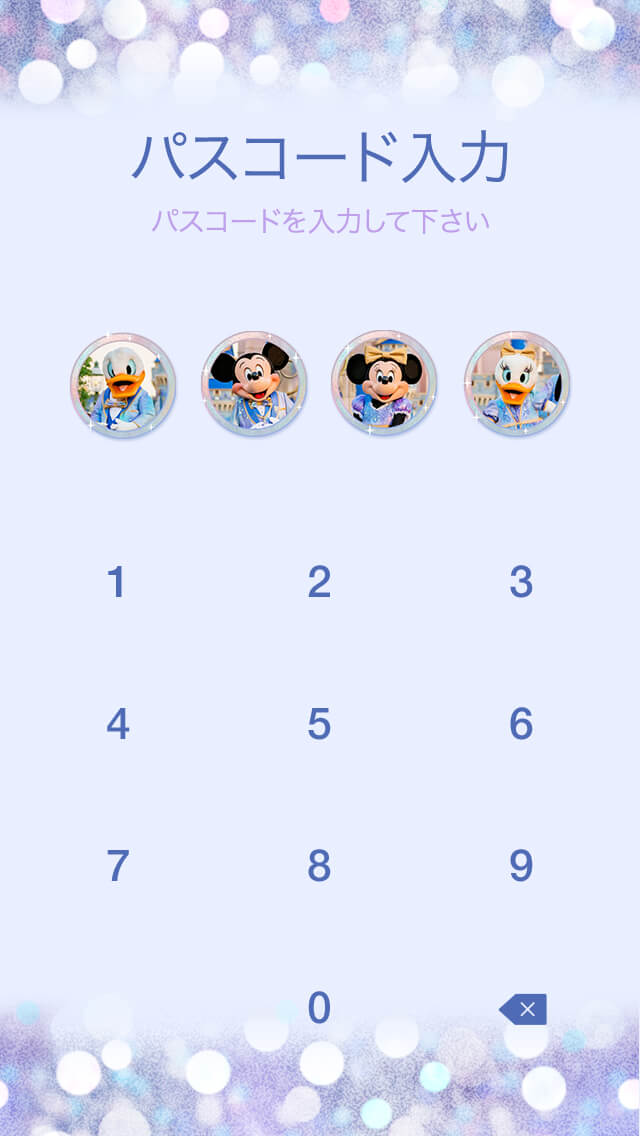
Task: Enter digit 5 for the passcode
Action: tap(319, 725)
